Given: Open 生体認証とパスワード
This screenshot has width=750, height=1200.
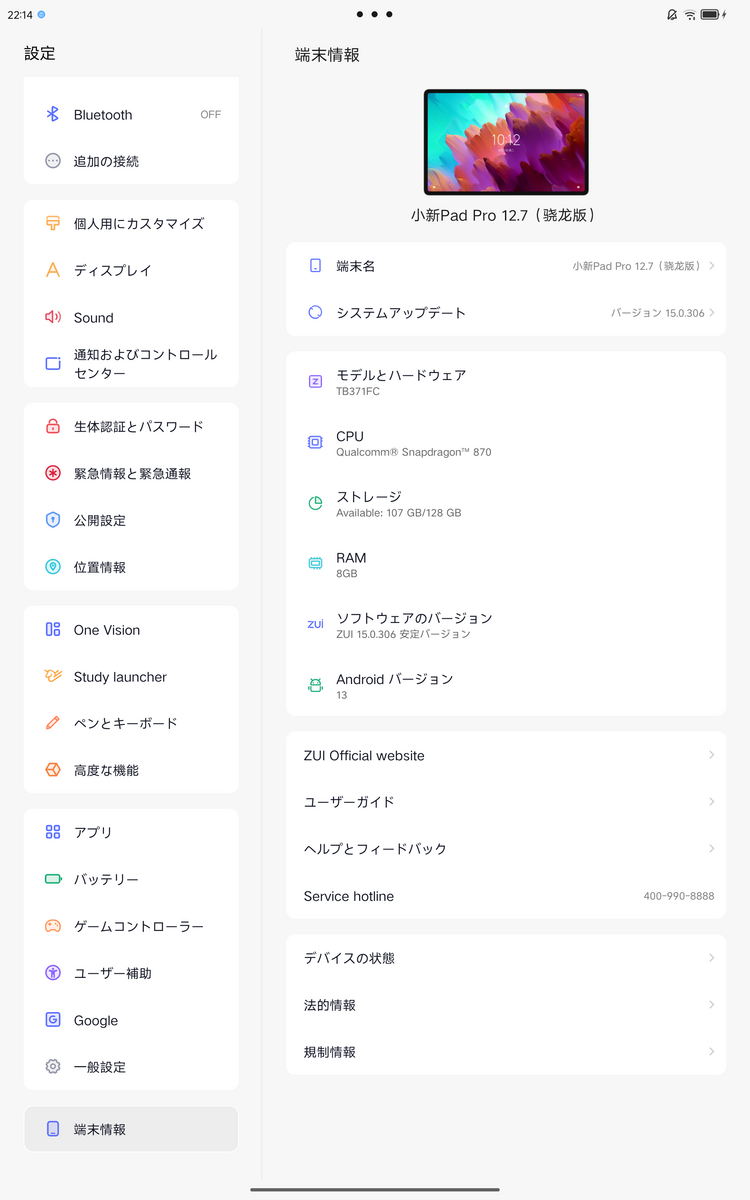Looking at the screenshot, I should (x=131, y=427).
